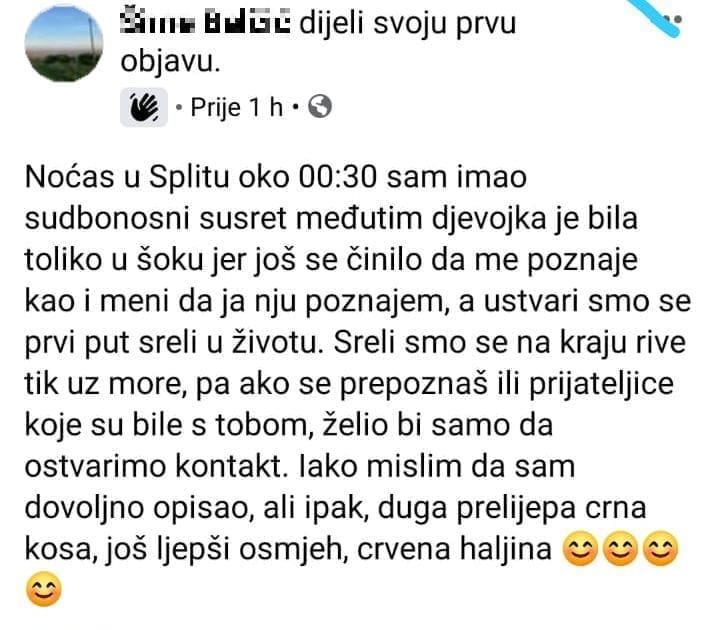The image size is (707, 630).
Task: Open the blurred author name link
Action: point(203,23)
